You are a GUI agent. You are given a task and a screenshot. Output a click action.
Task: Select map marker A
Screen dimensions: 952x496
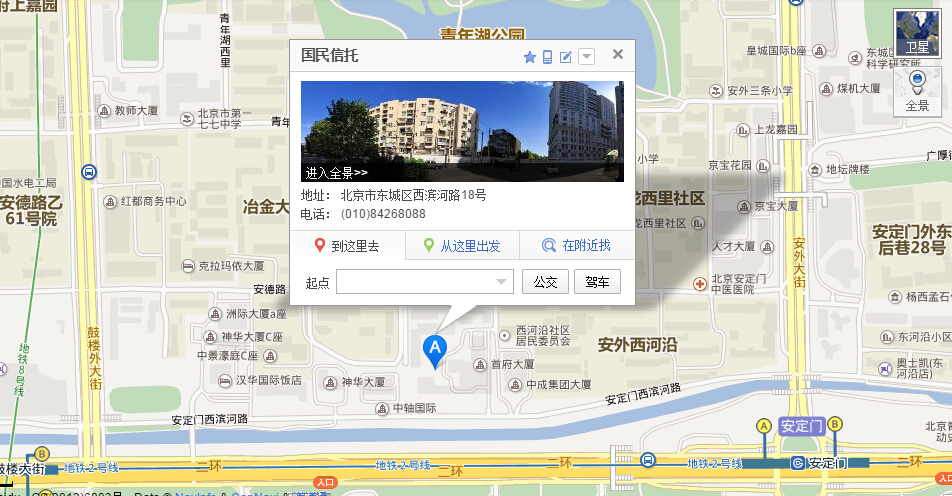click(435, 349)
